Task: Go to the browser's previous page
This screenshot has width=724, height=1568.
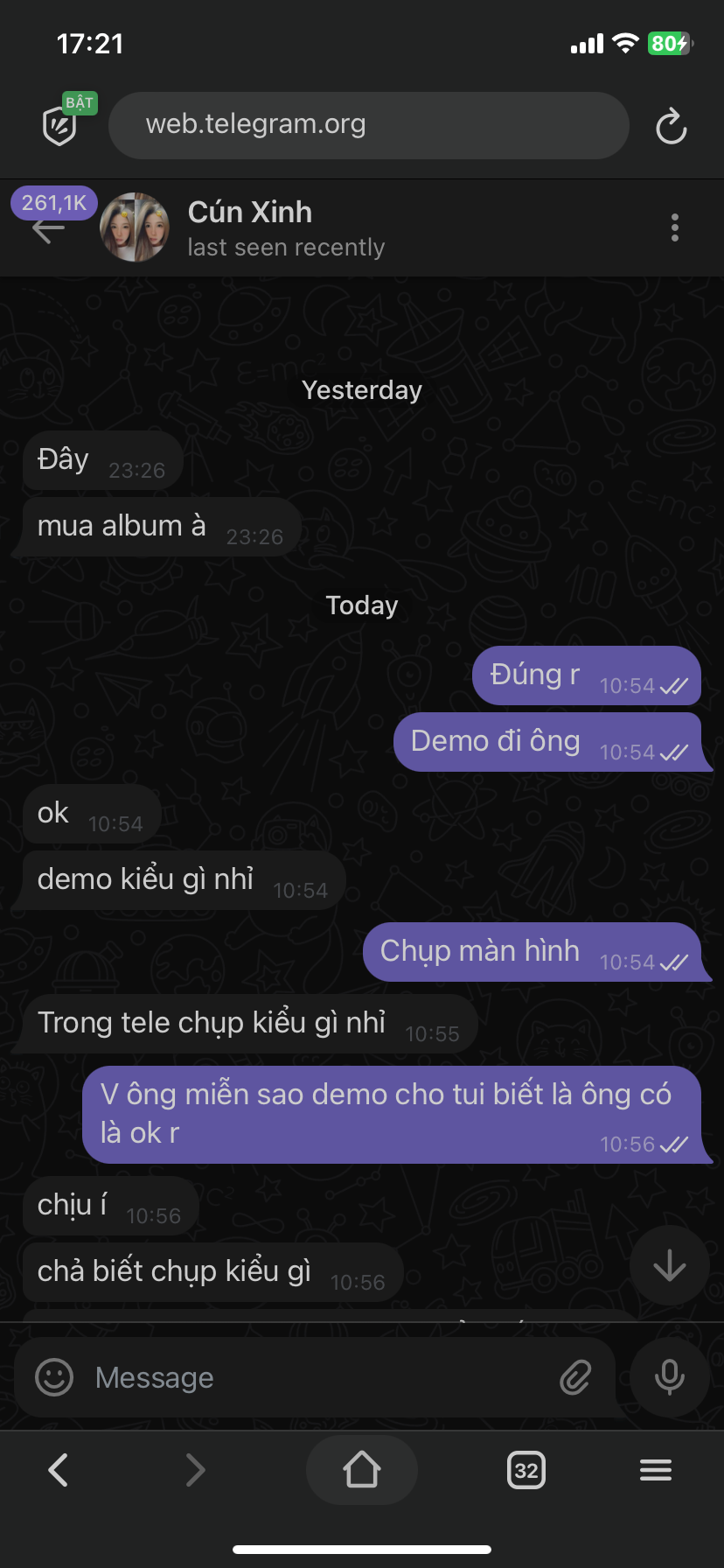Action: point(59,1470)
